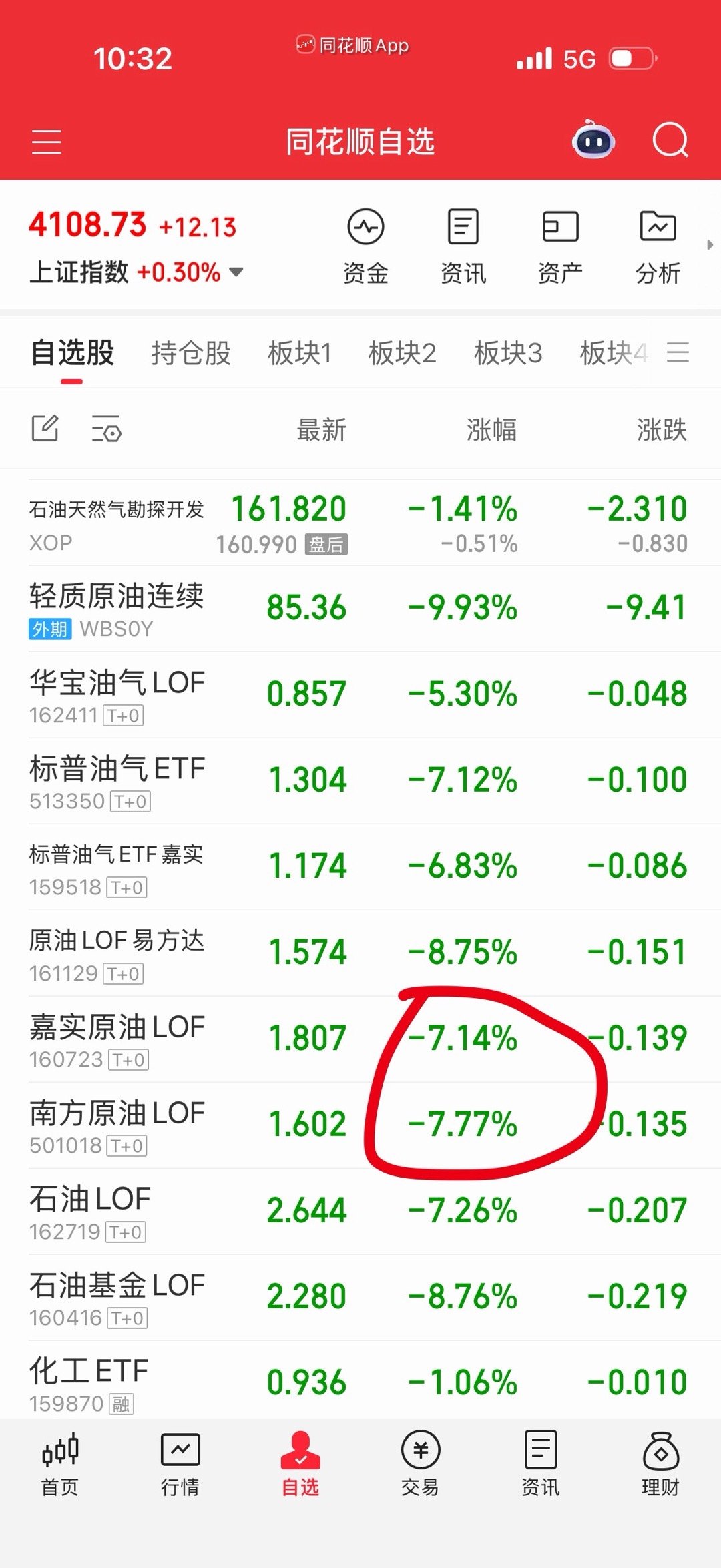
Task: Switch to the 持仓股 tab
Action: [191, 352]
